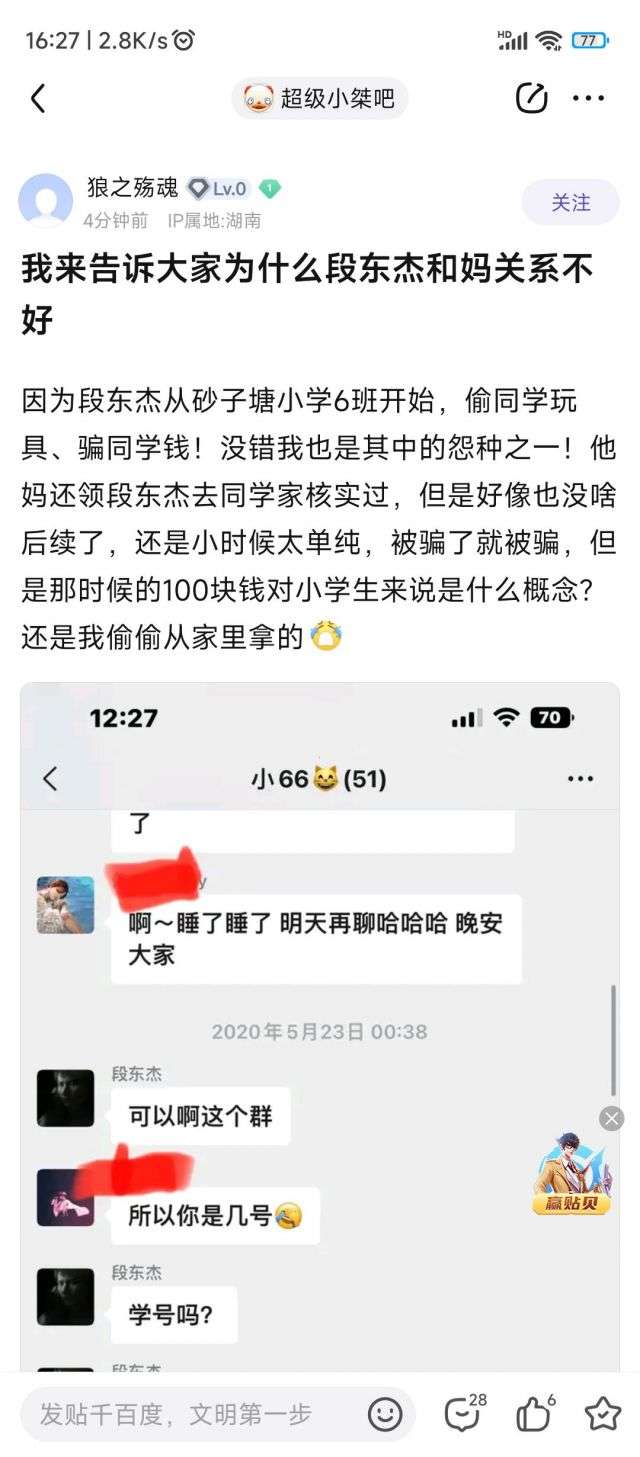The image size is (640, 1457).
Task: Open 狼之殇魂's profile avatar
Action: click(x=46, y=201)
